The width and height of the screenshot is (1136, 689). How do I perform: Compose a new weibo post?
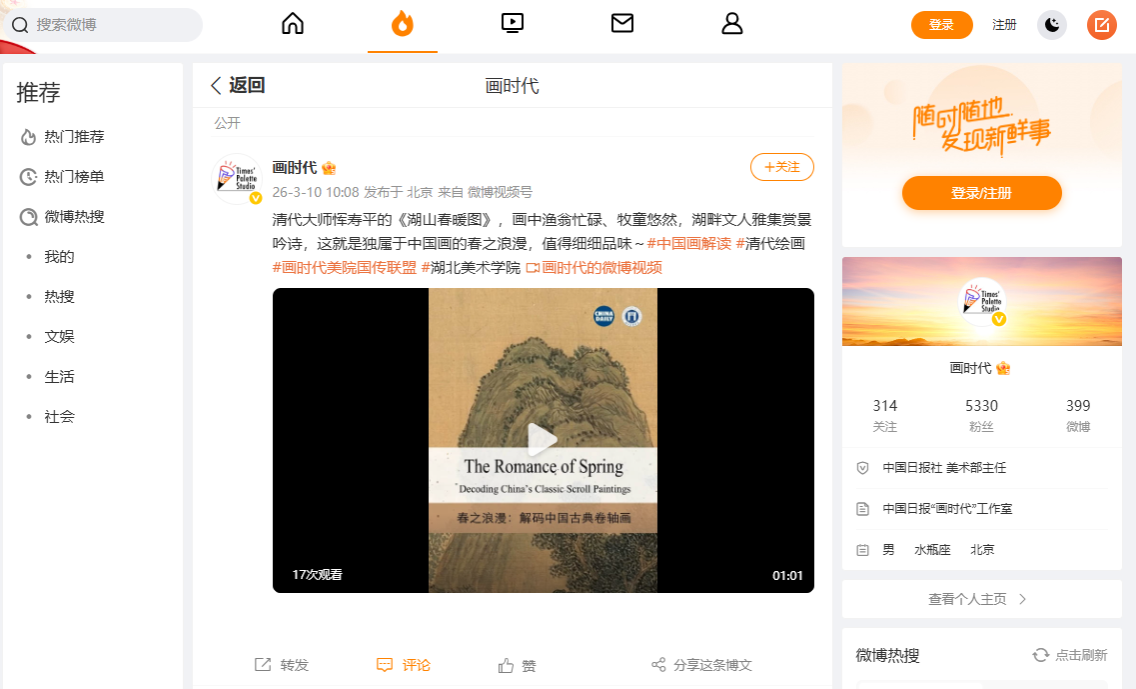pyautogui.click(x=1102, y=25)
